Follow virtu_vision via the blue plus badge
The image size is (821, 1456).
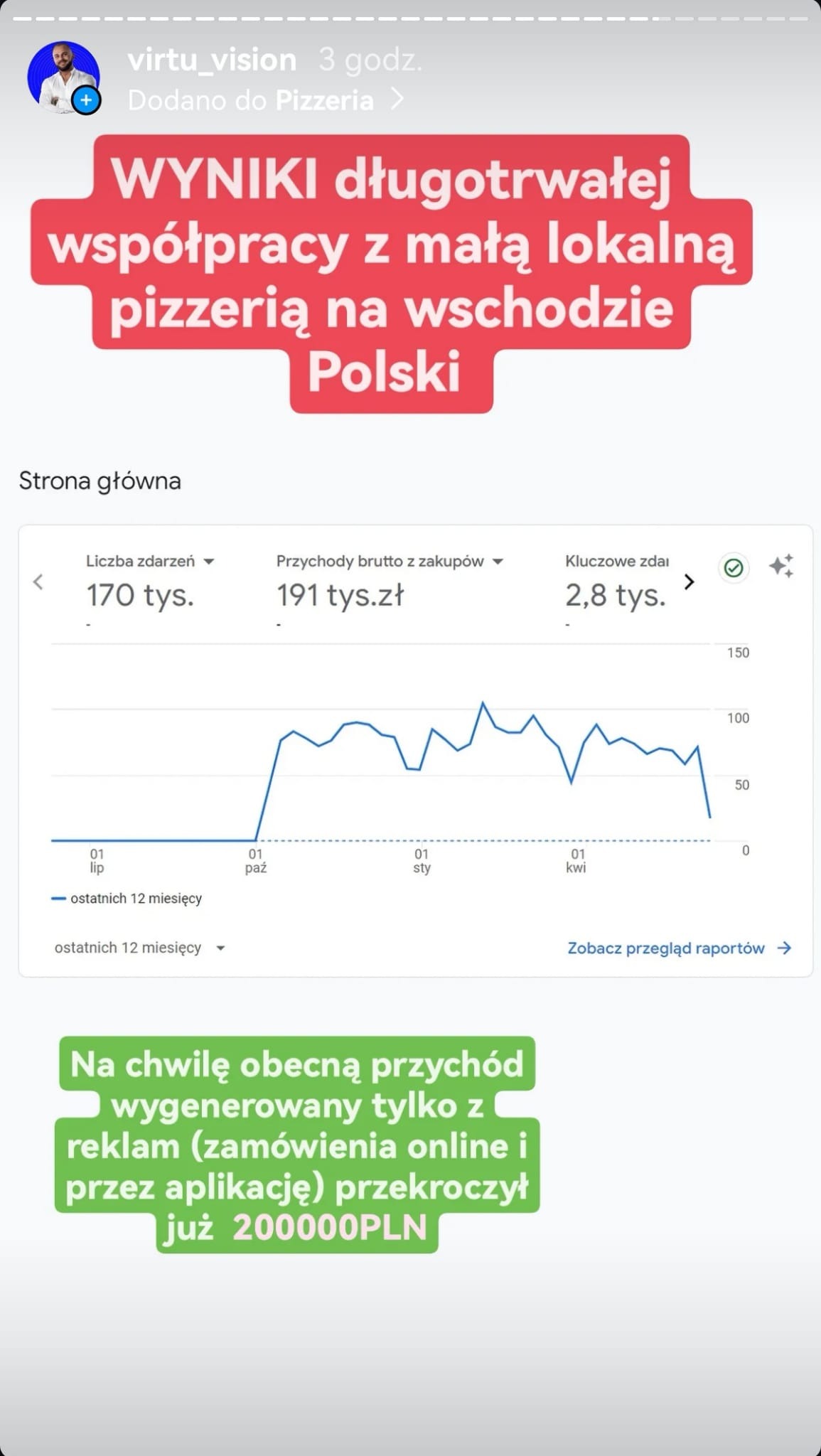click(85, 101)
